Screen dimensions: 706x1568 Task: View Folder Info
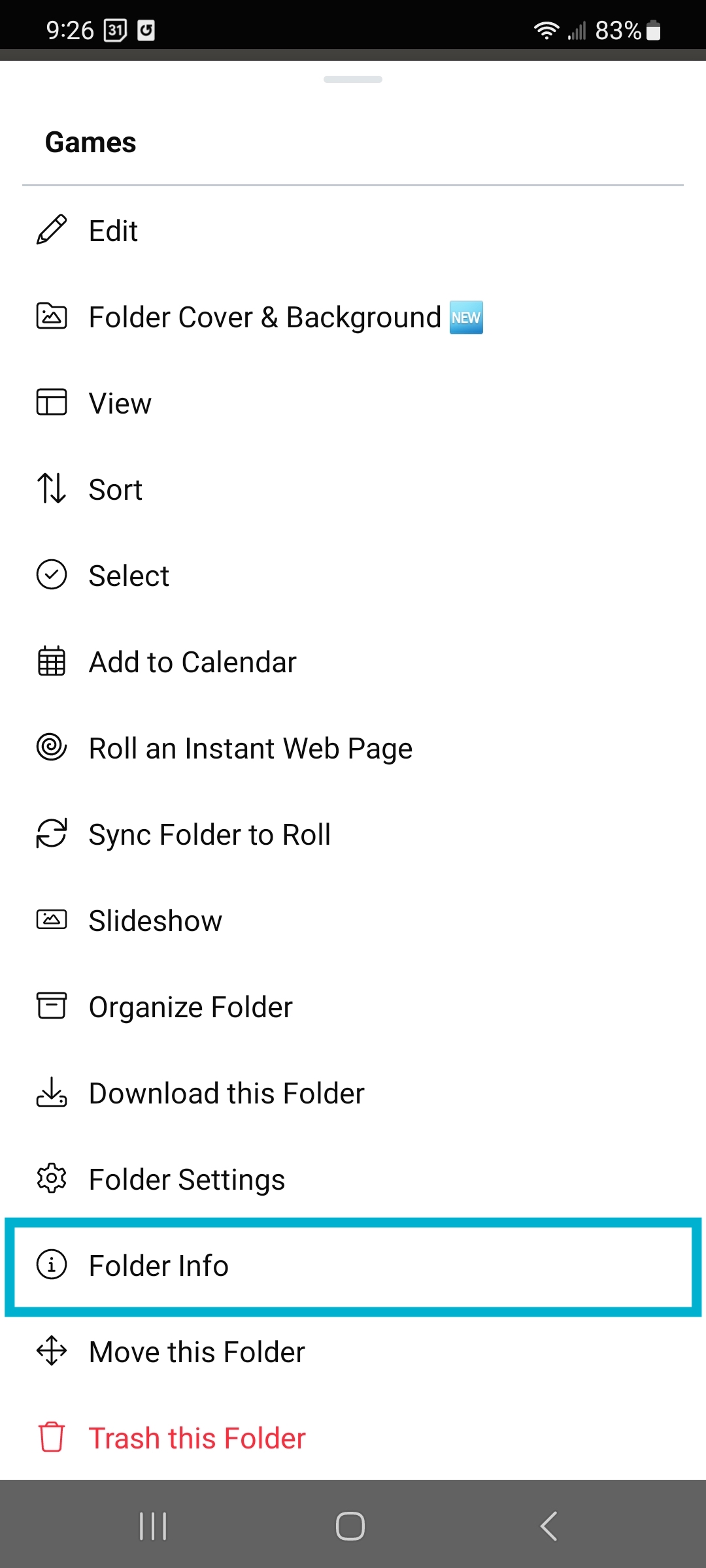click(353, 1266)
